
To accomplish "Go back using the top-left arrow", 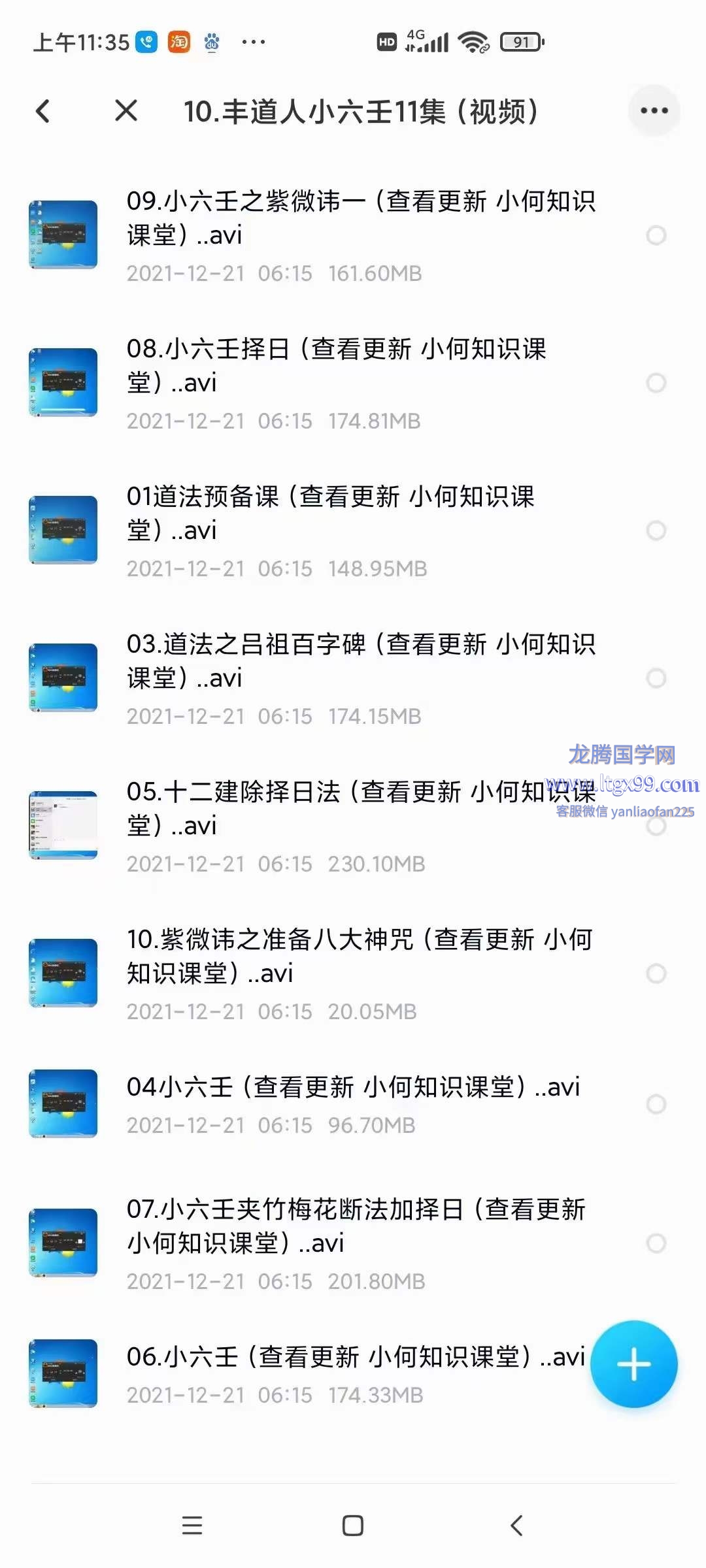I will (43, 111).
